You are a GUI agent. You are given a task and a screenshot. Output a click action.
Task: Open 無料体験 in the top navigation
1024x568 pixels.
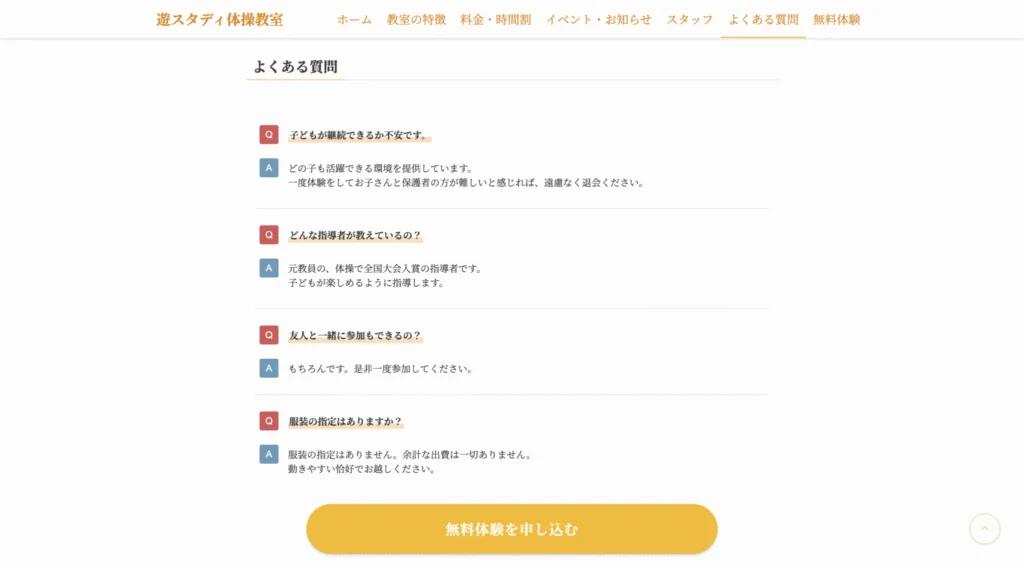pyautogui.click(x=837, y=20)
